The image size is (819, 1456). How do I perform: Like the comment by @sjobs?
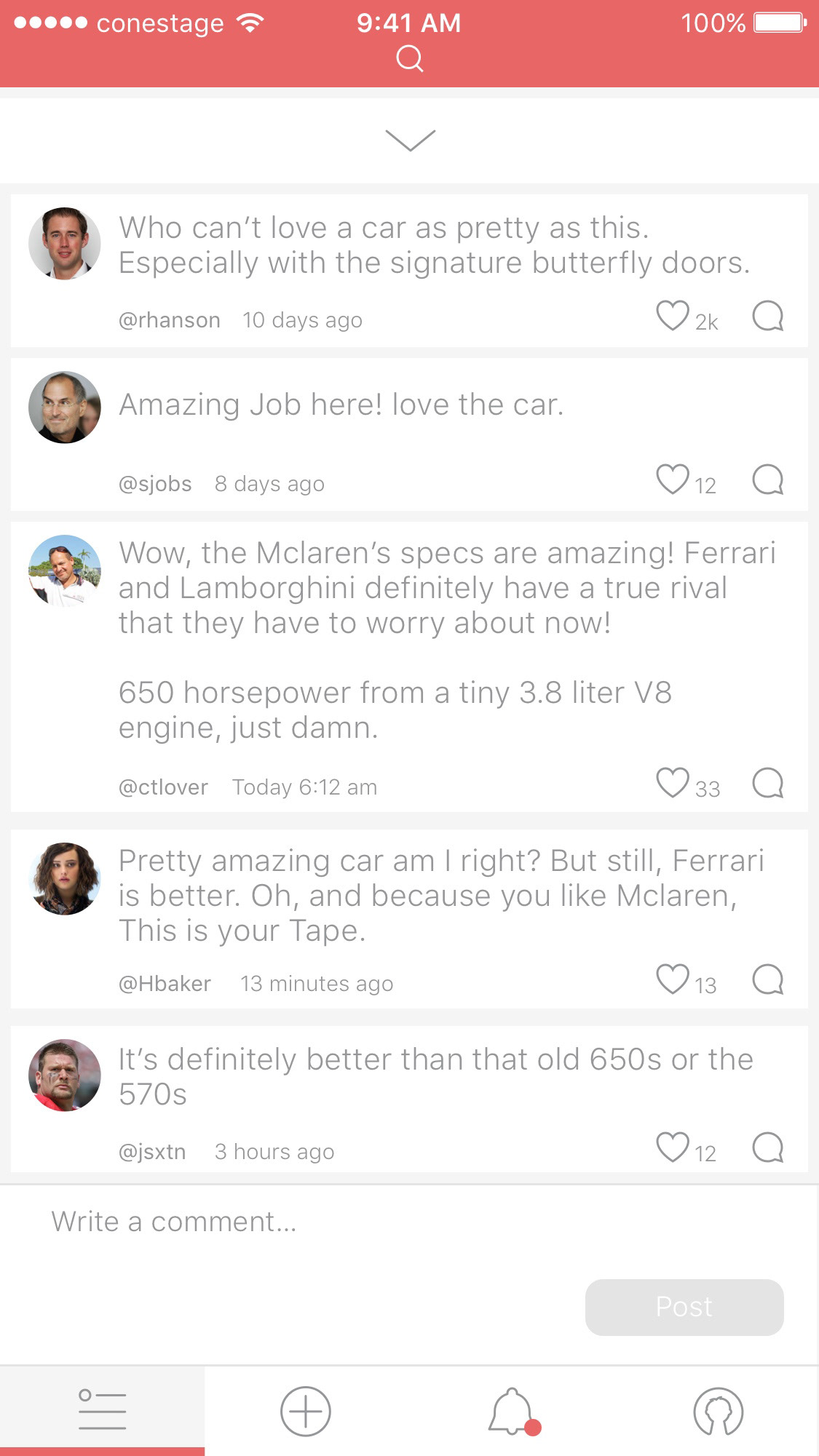(x=672, y=480)
